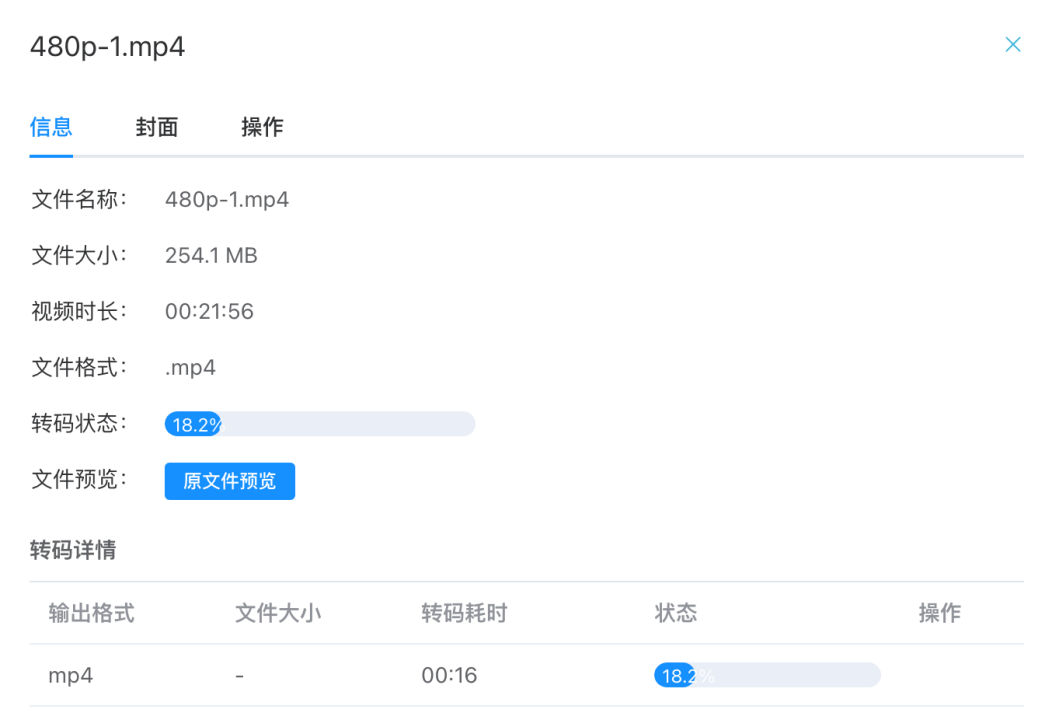
Task: Tap the 原文件预览 button
Action: (x=230, y=481)
